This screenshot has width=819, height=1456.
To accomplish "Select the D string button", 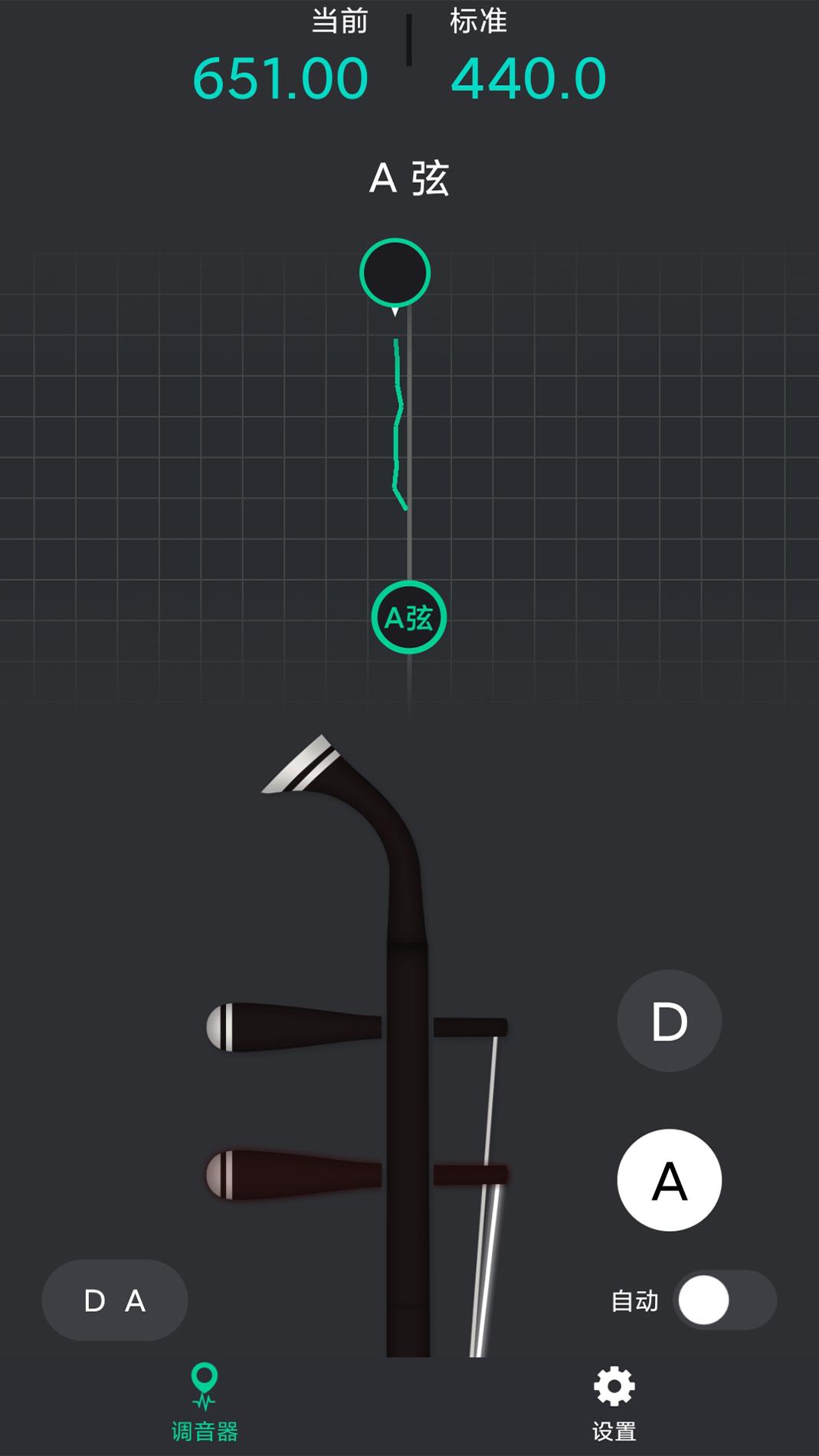I will (669, 1021).
